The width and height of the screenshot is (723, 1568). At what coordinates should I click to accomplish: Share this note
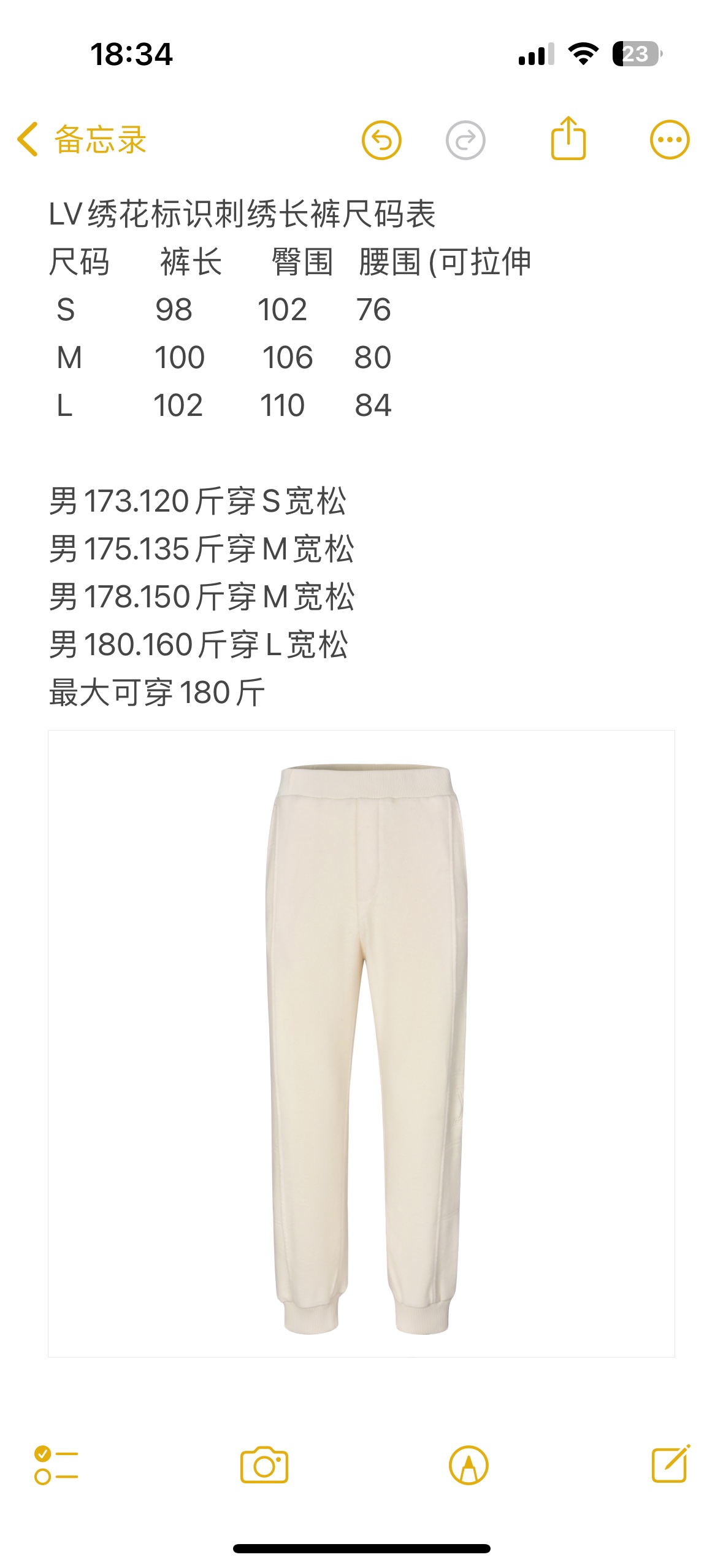point(568,139)
